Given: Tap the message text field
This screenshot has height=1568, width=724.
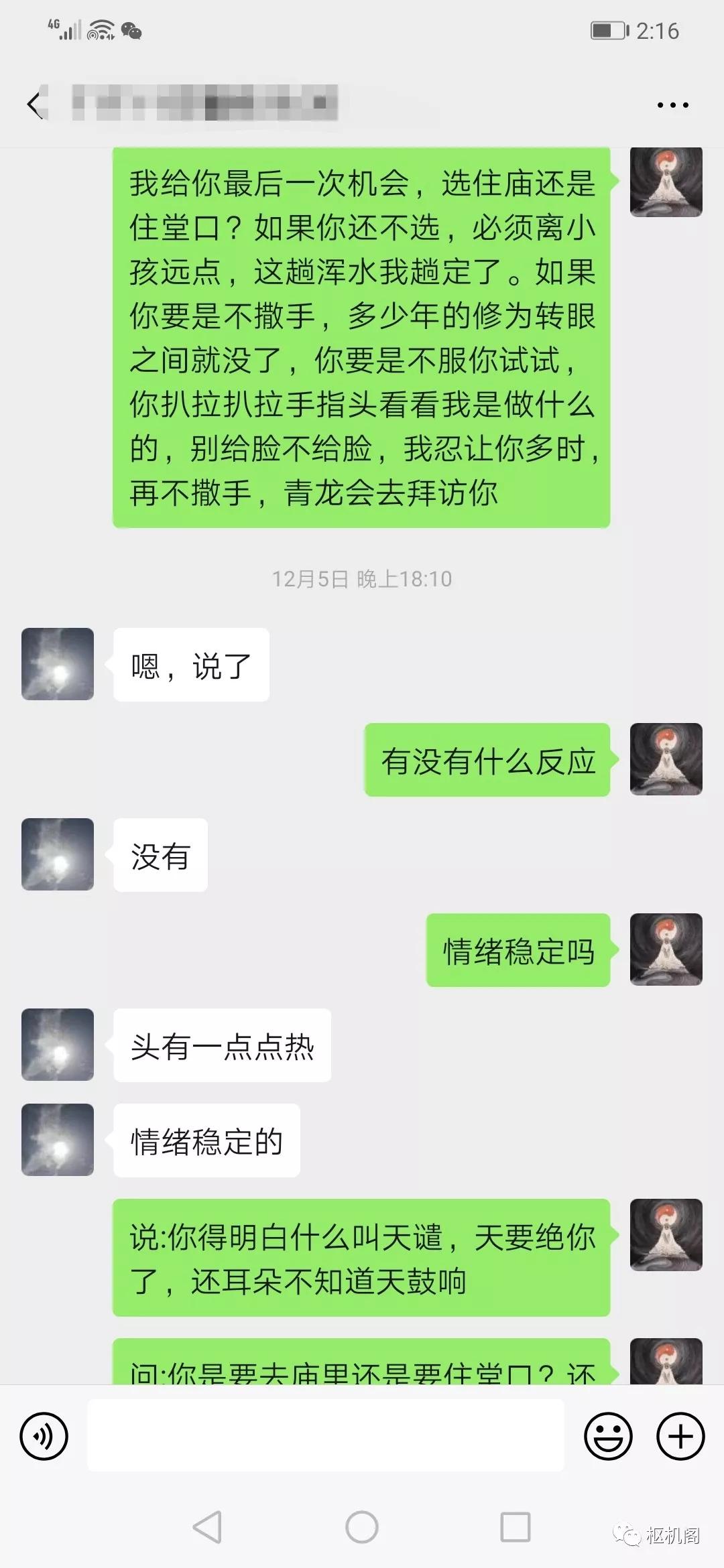Looking at the screenshot, I should coord(326,1435).
